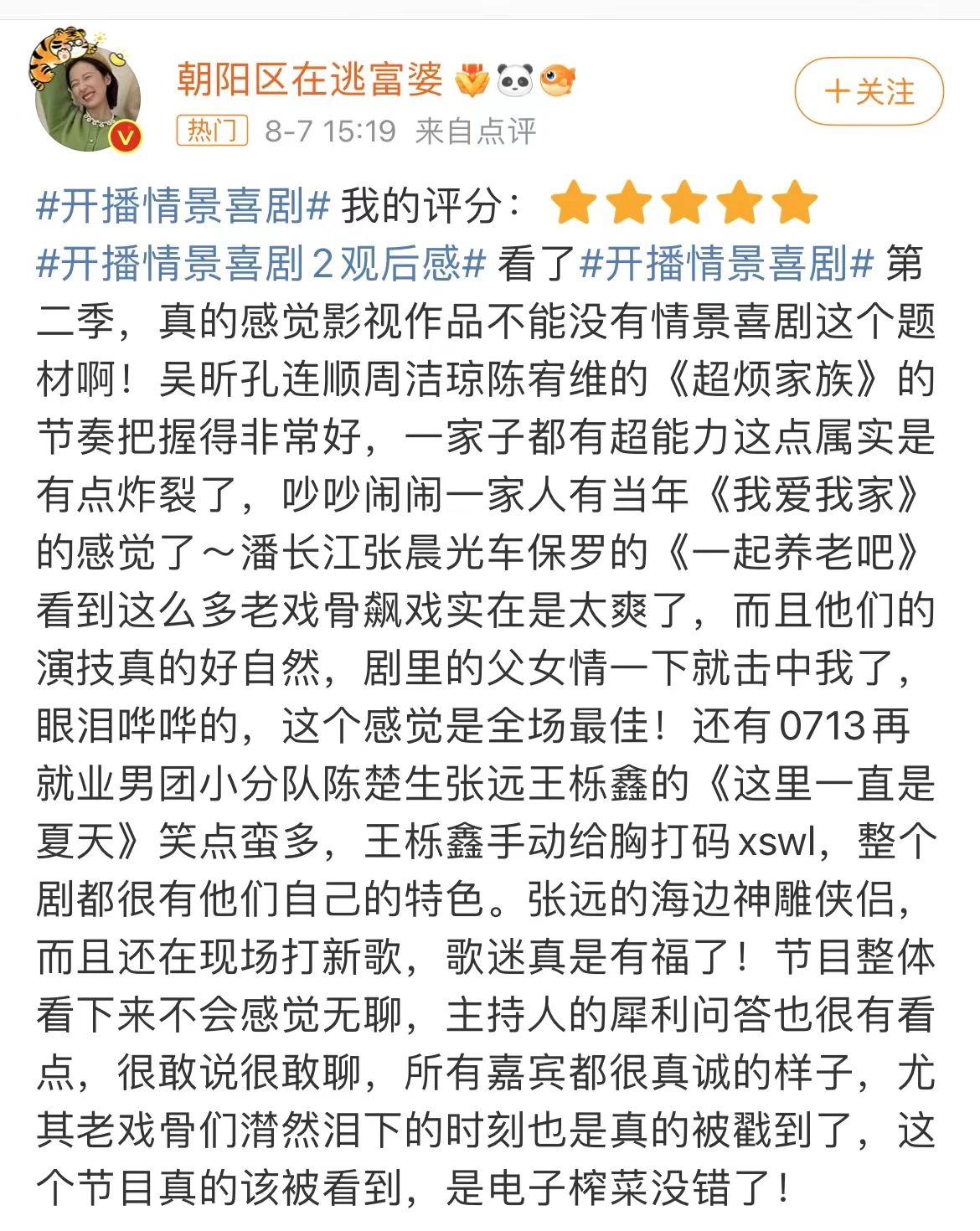Viewport: 980px width, 1231px height.
Task: Tap the 热门 tag under the username
Action: (x=212, y=131)
